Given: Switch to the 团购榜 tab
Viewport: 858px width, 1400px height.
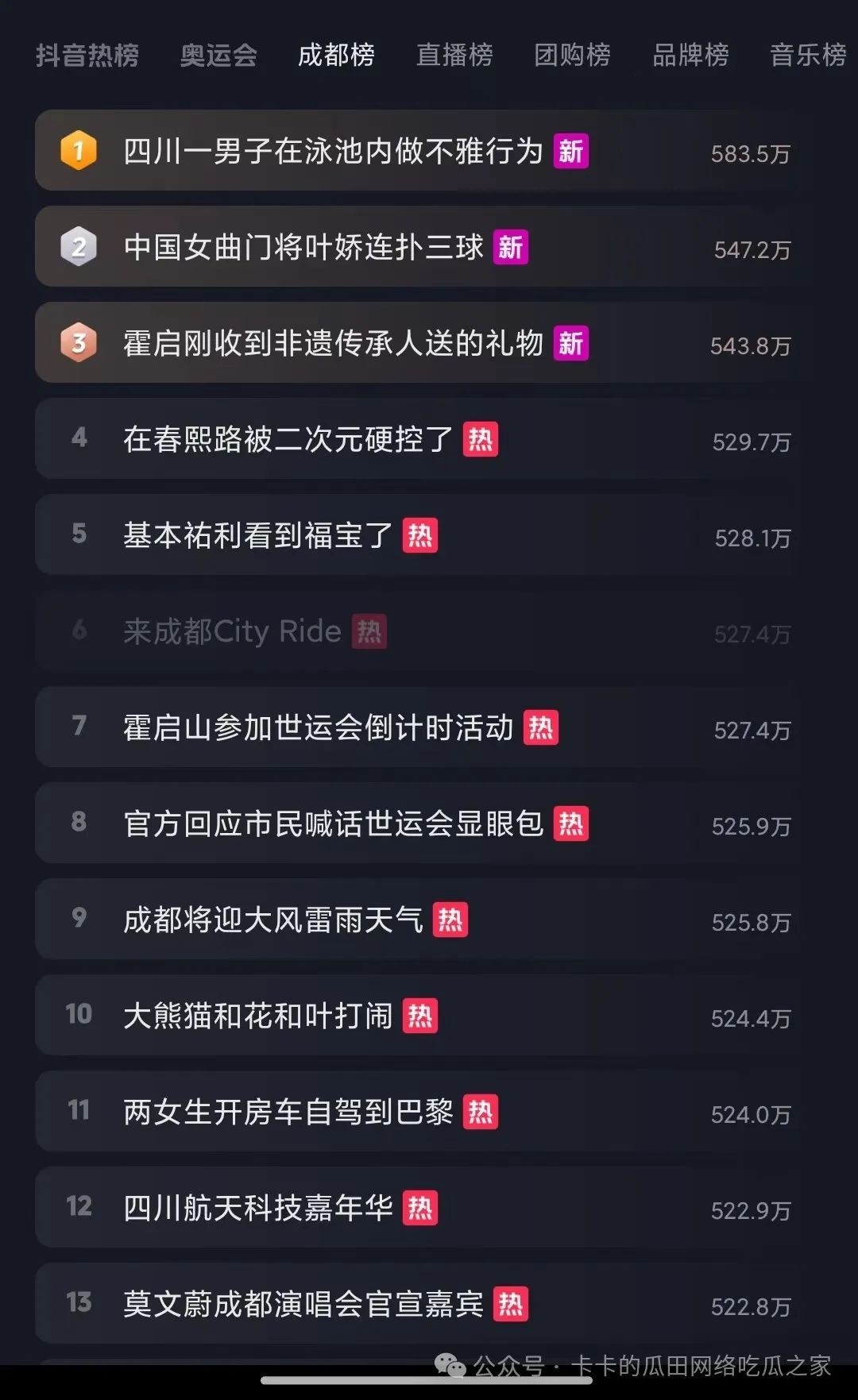Looking at the screenshot, I should pos(572,55).
